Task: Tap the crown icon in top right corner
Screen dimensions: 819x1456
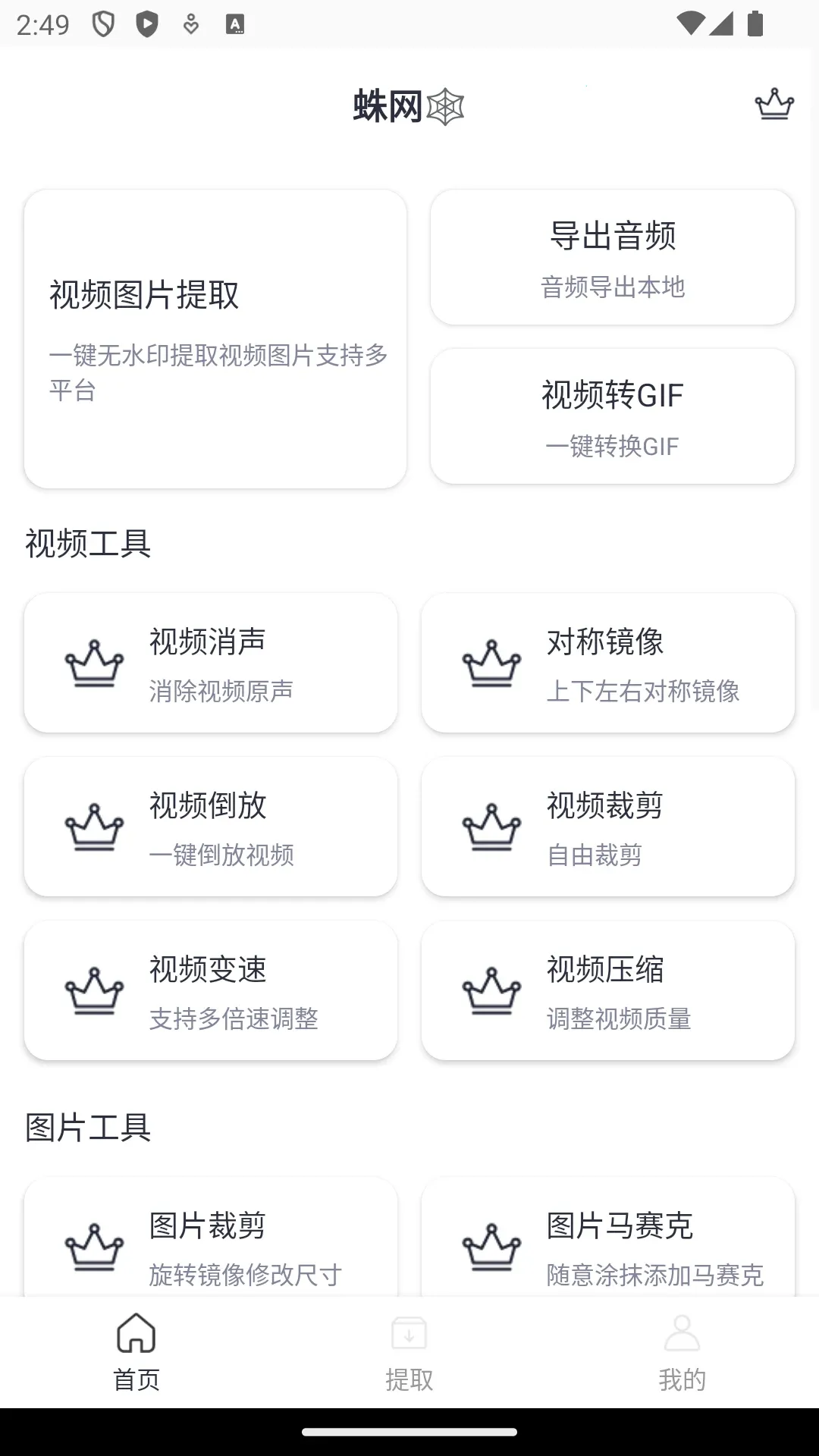Action: pyautogui.click(x=773, y=105)
